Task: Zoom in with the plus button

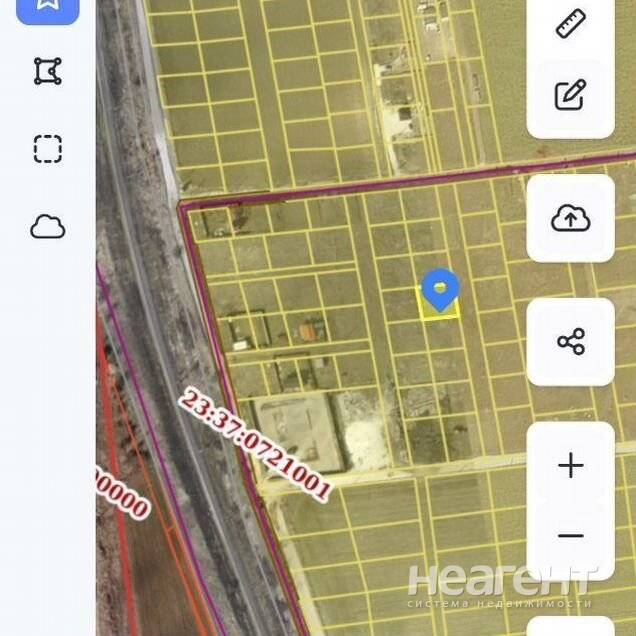Action: (x=570, y=465)
